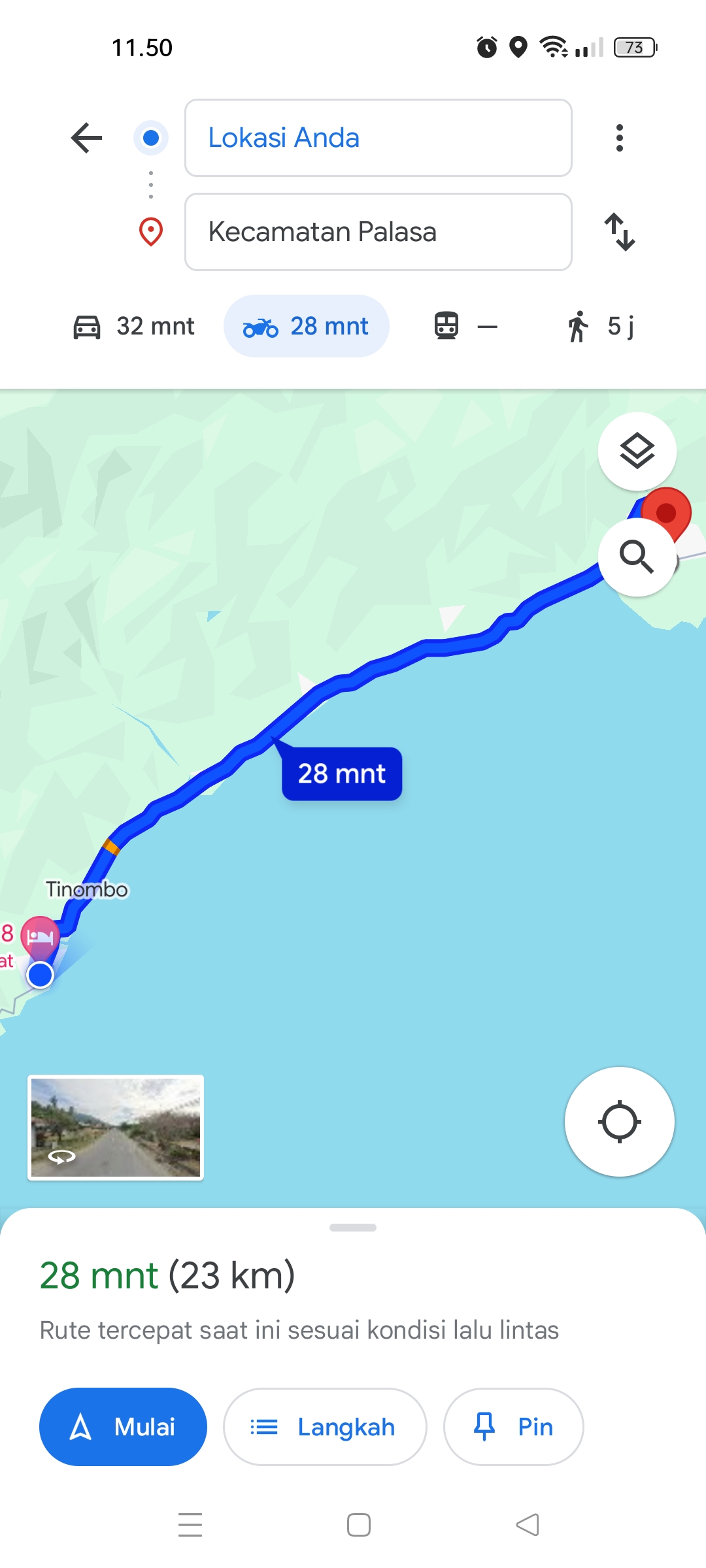
Task: Center map on my location
Action: [x=620, y=1122]
